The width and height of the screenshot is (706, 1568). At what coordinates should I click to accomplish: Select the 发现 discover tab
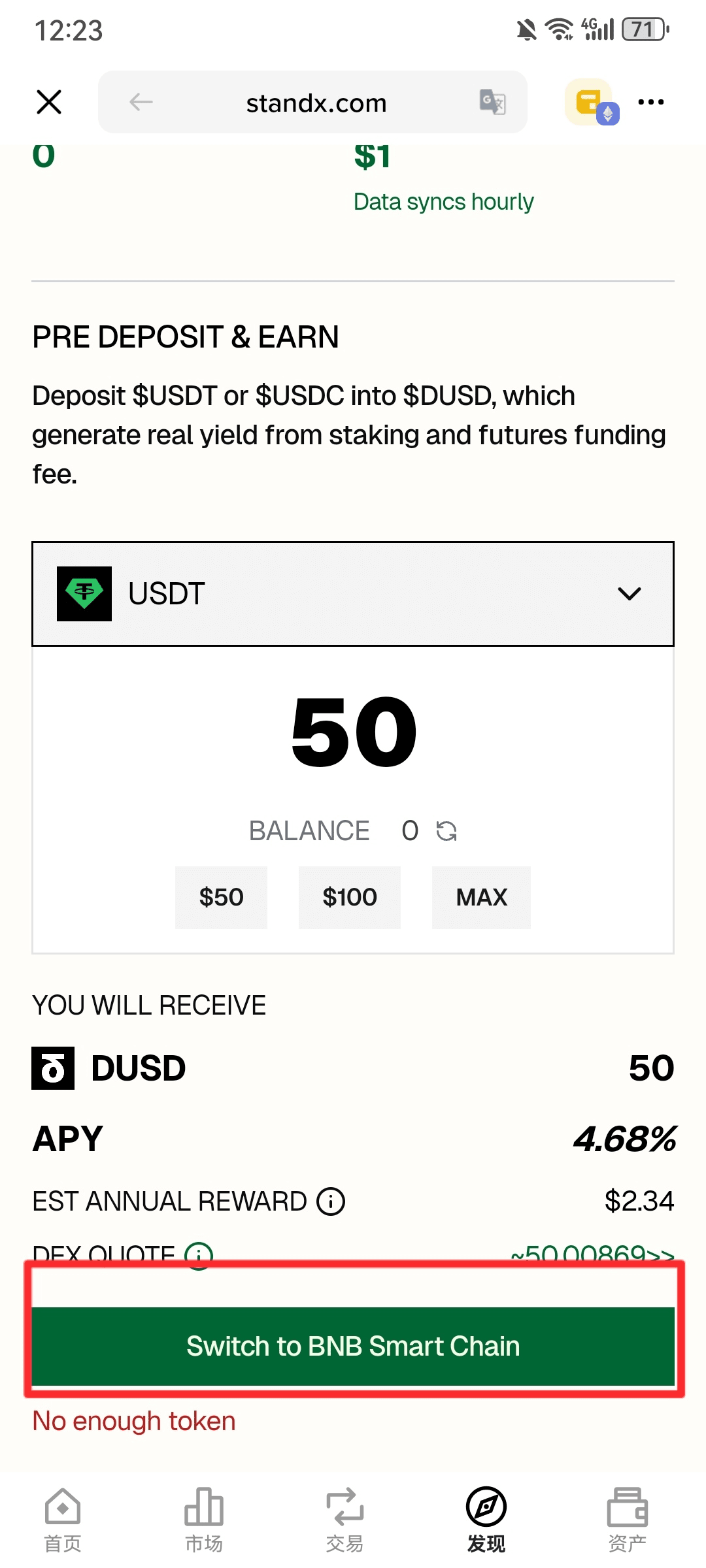point(486,1519)
